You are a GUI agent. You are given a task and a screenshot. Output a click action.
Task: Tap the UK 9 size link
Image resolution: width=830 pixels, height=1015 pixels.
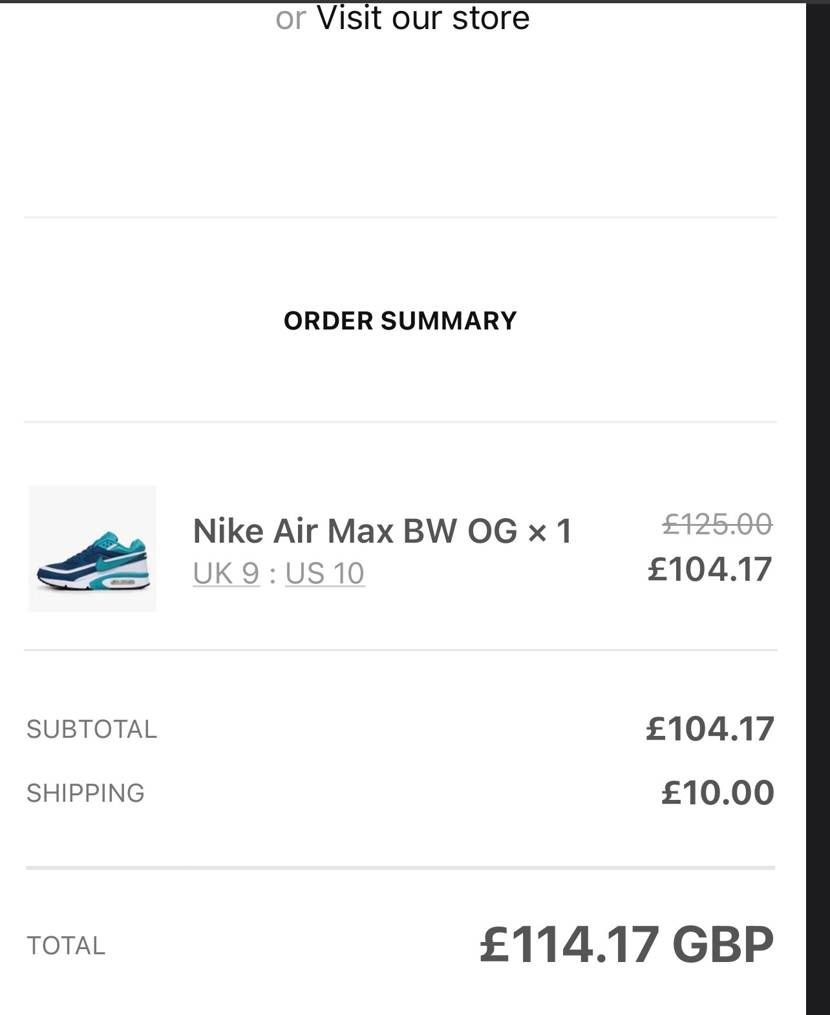click(x=226, y=573)
